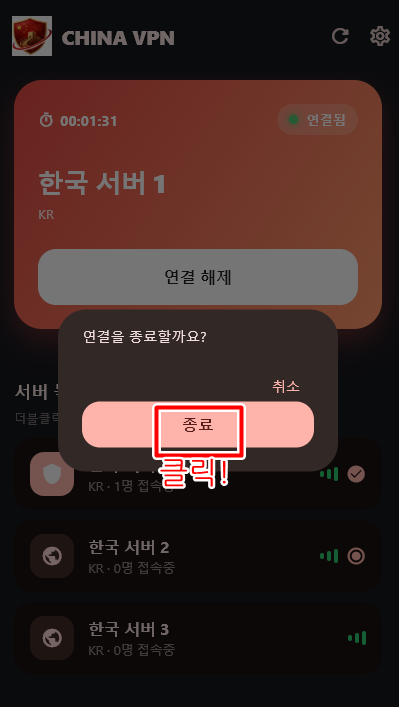Confirm ending the connection with 종료
The width and height of the screenshot is (399, 707).
(x=198, y=424)
